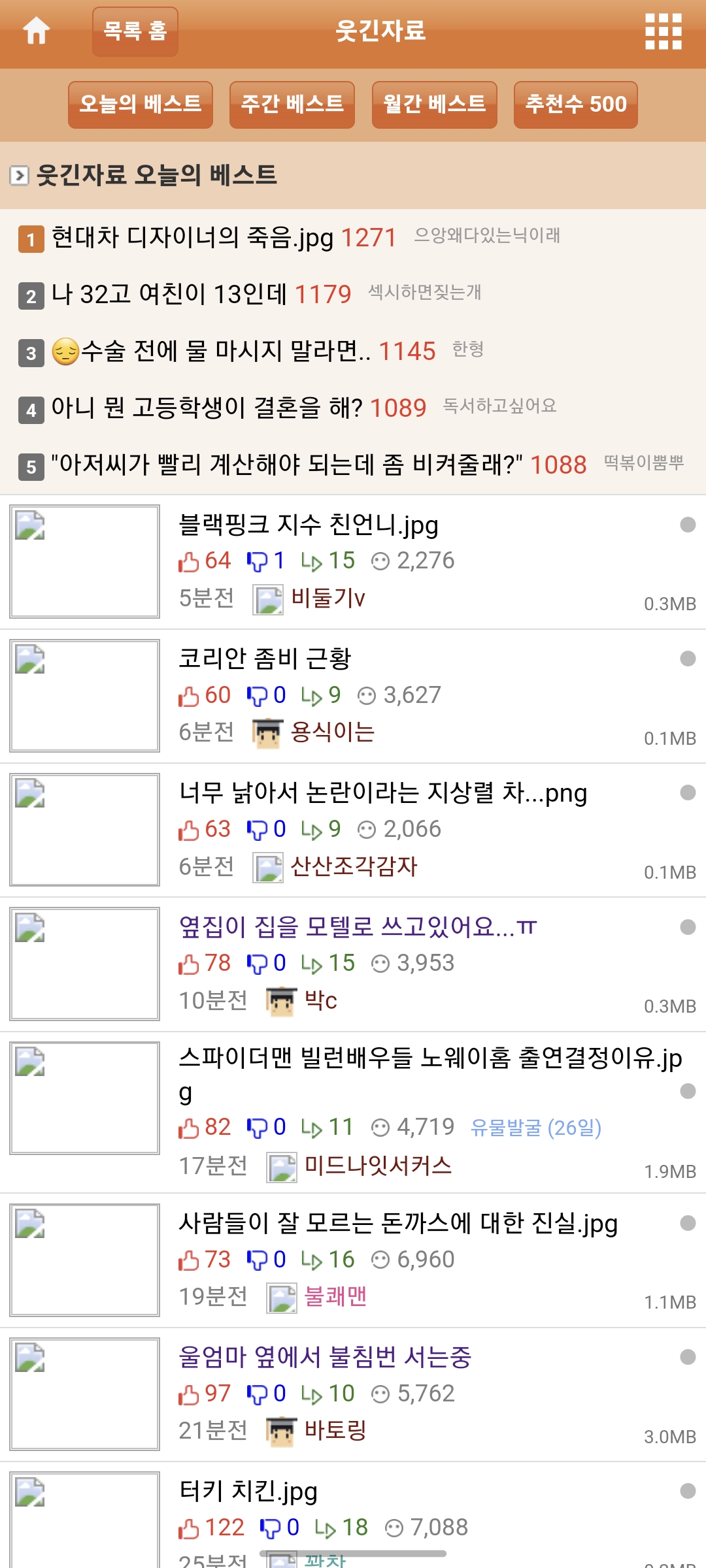Open 옆집이 집을 모텔로 쓰고있어요 post
This screenshot has height=1568, width=706.
coord(358,926)
